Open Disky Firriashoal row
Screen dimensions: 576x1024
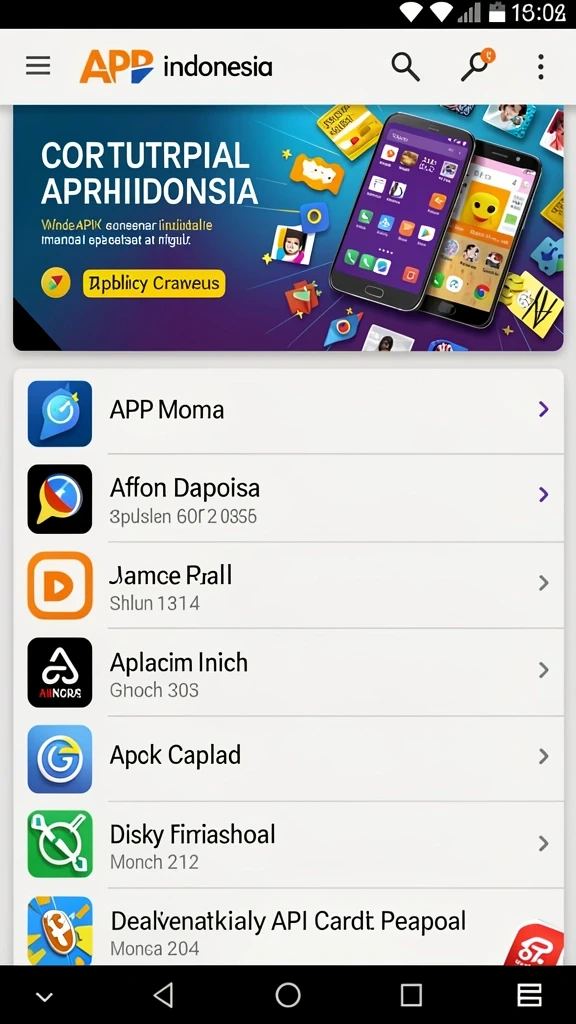coord(288,844)
